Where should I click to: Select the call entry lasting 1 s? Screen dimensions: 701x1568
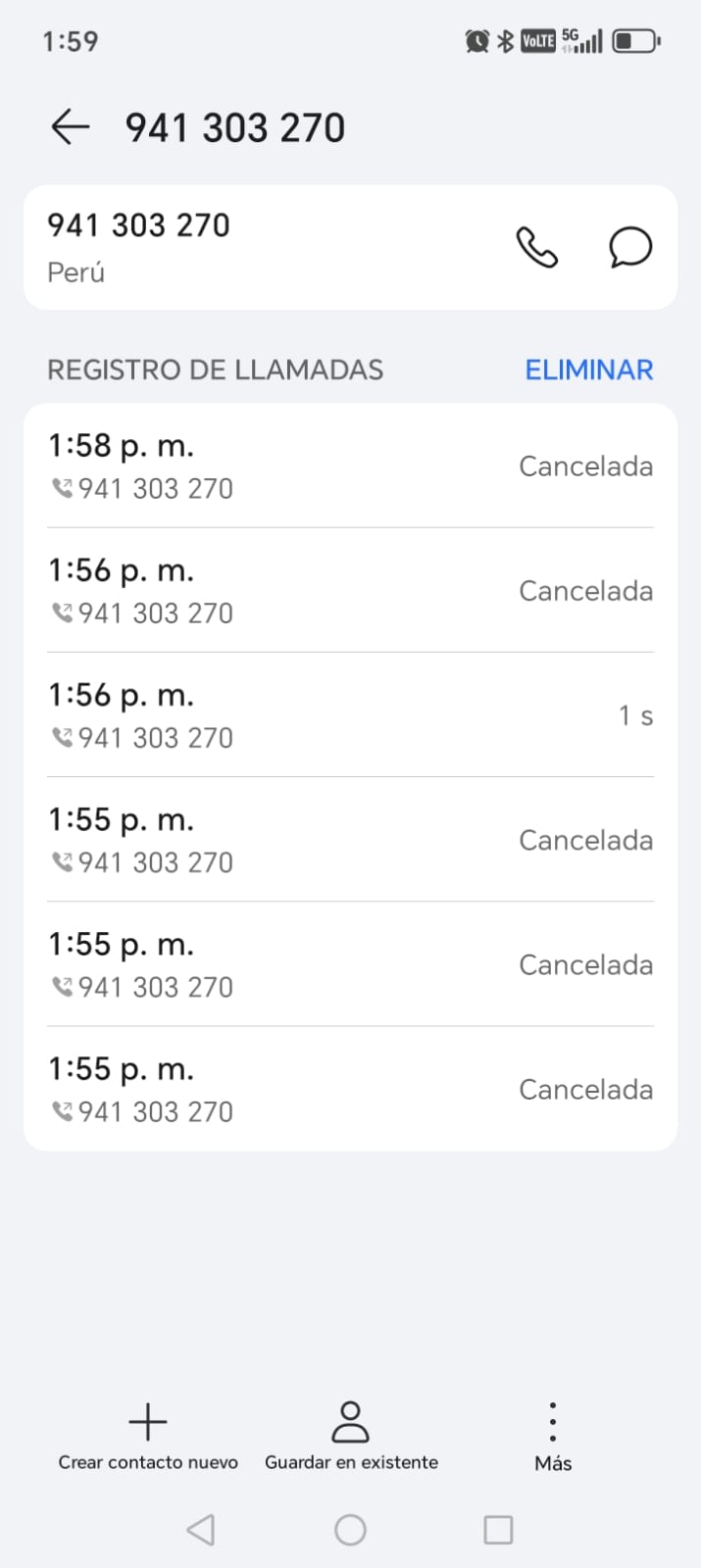350,715
